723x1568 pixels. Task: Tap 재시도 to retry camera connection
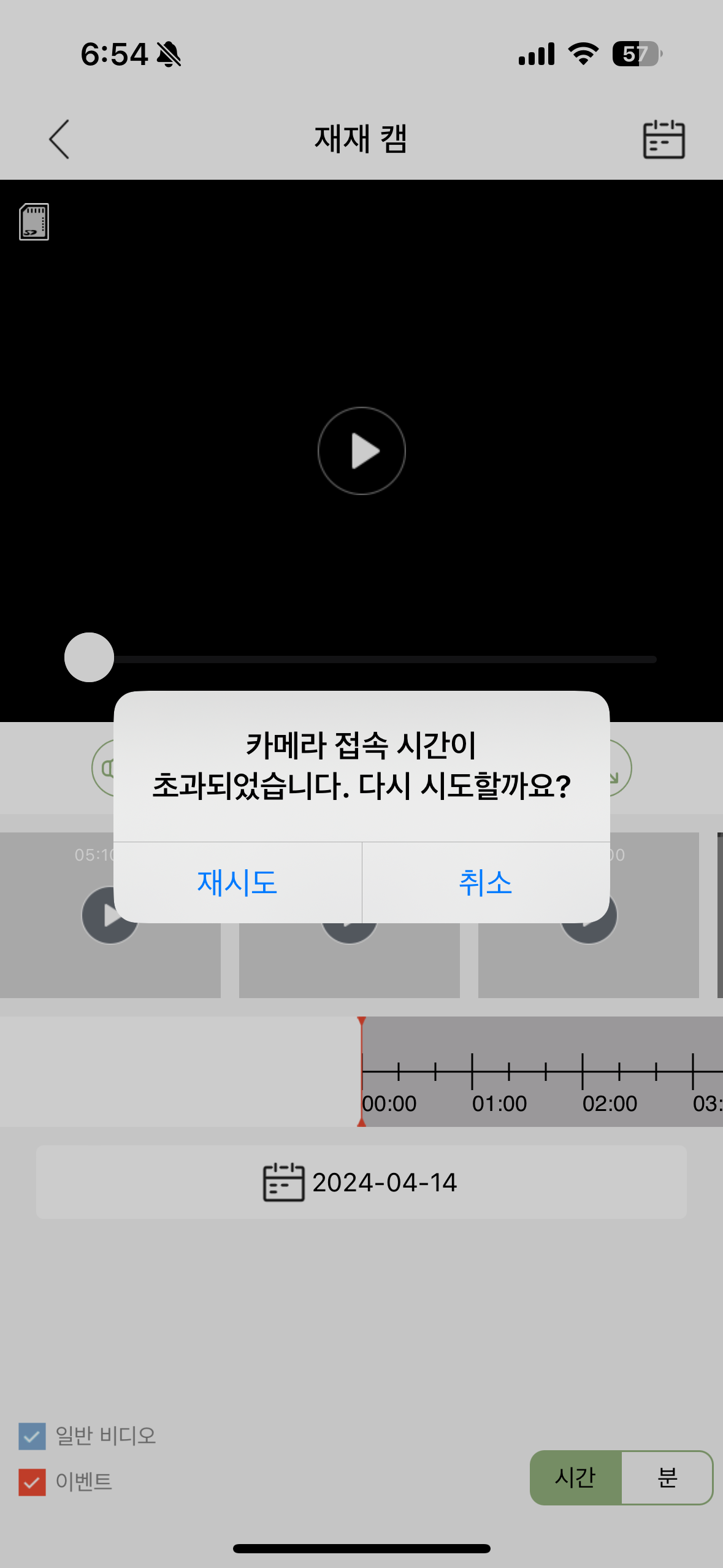pyautogui.click(x=237, y=882)
